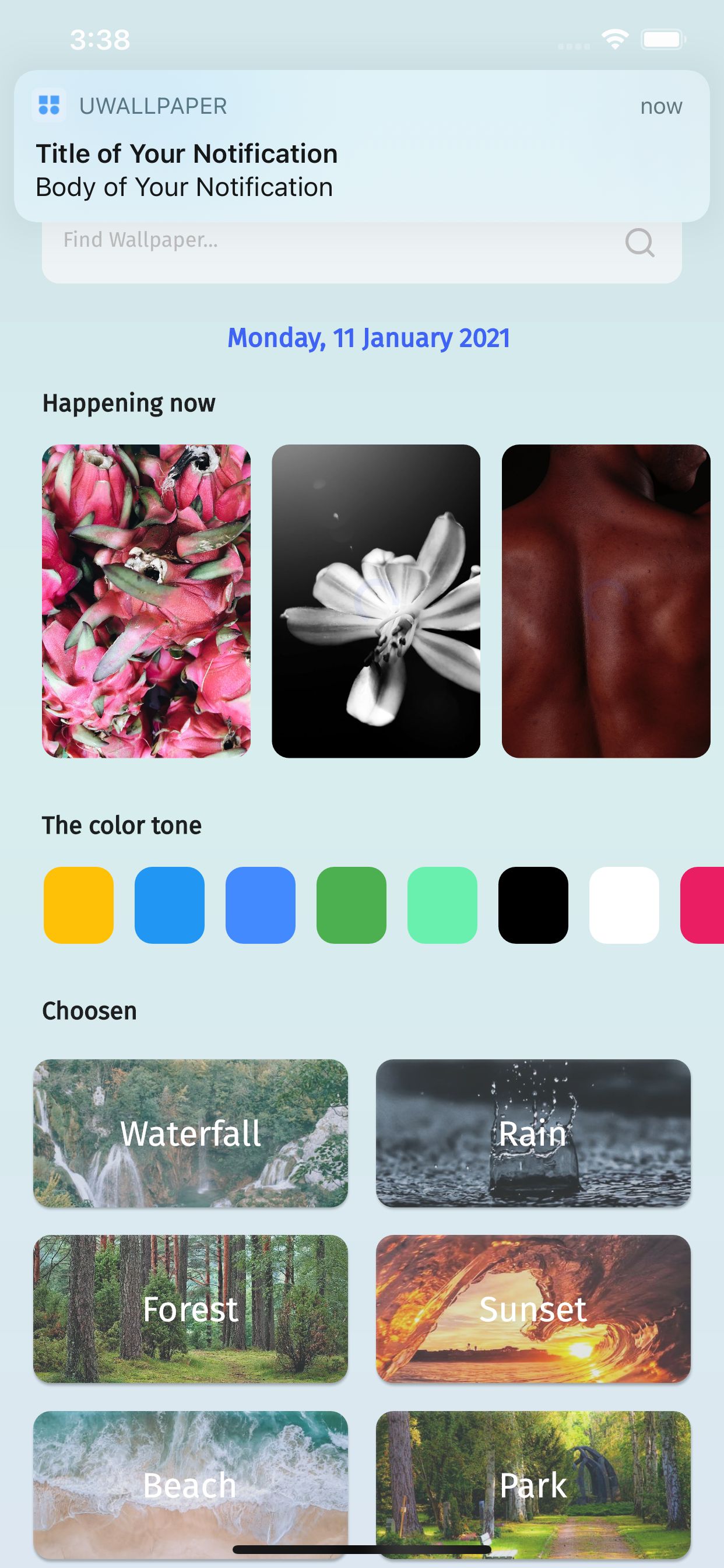Viewport: 724px width, 1568px height.
Task: Browse the Sunset category
Action: click(x=533, y=1308)
